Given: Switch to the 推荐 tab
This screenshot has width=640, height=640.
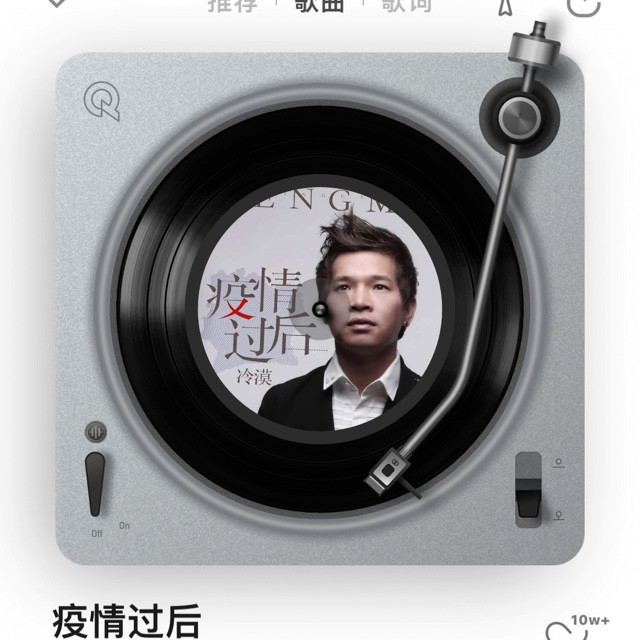Looking at the screenshot, I should (x=233, y=5).
